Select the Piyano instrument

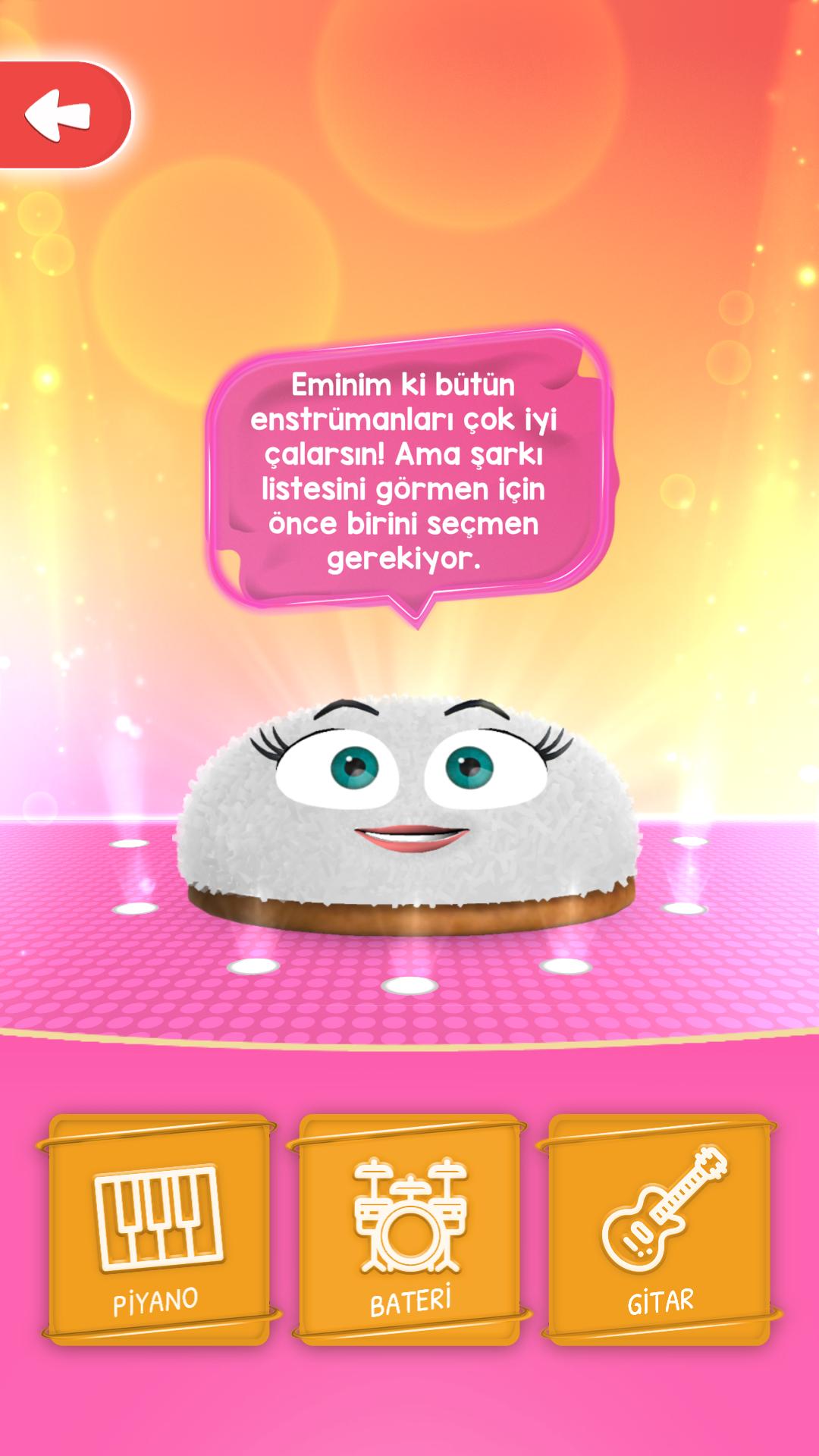158,1230
